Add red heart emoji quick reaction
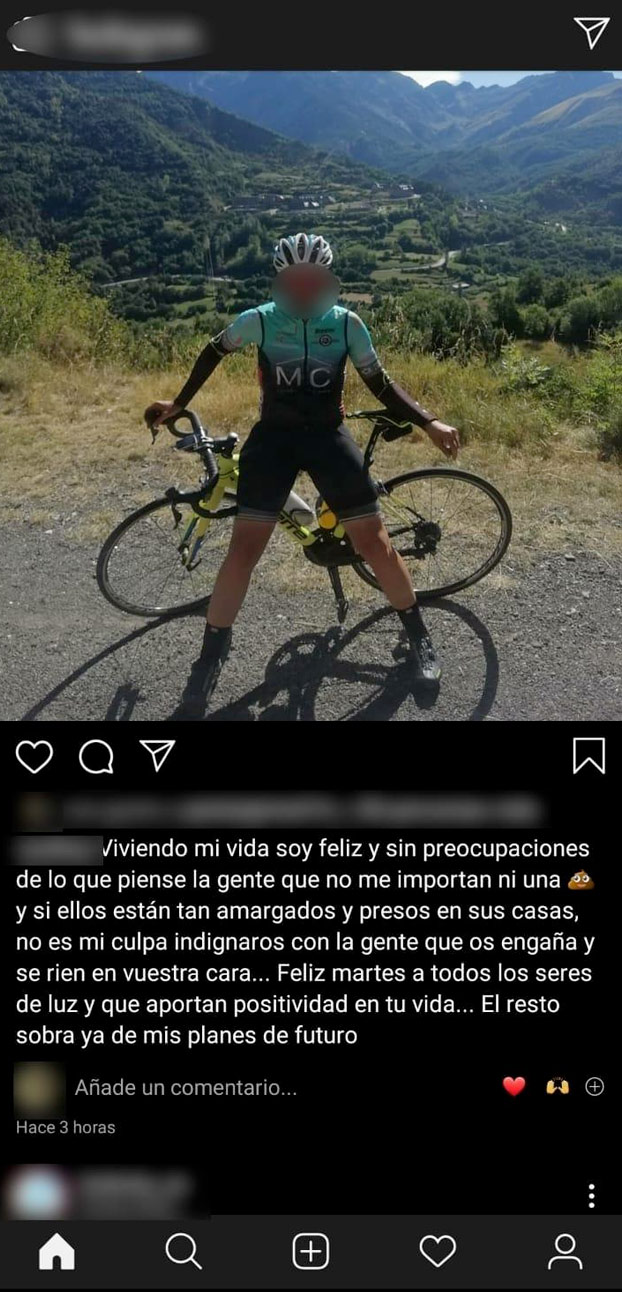 [514, 1087]
